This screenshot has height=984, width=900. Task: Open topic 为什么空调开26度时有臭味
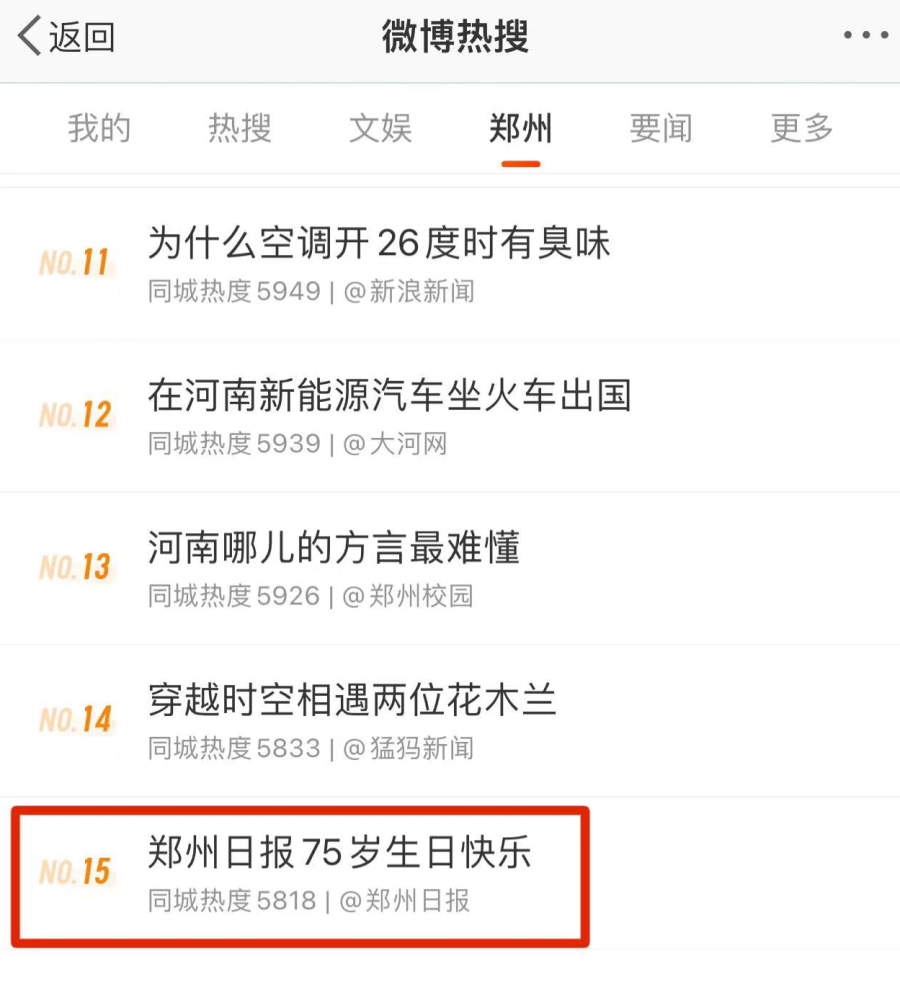(379, 243)
